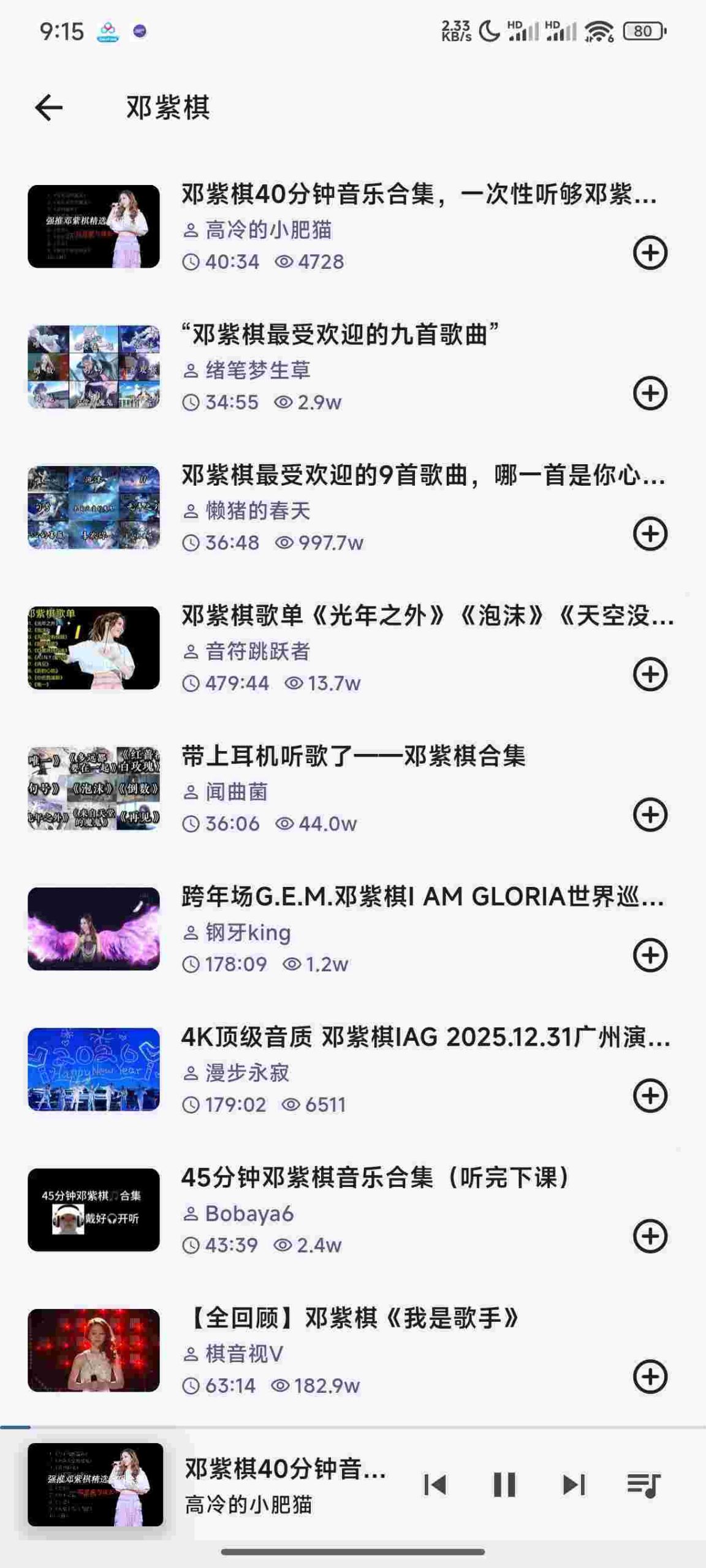
Task: Add the 音符跳跃者 video to the playlist
Action: coord(650,674)
